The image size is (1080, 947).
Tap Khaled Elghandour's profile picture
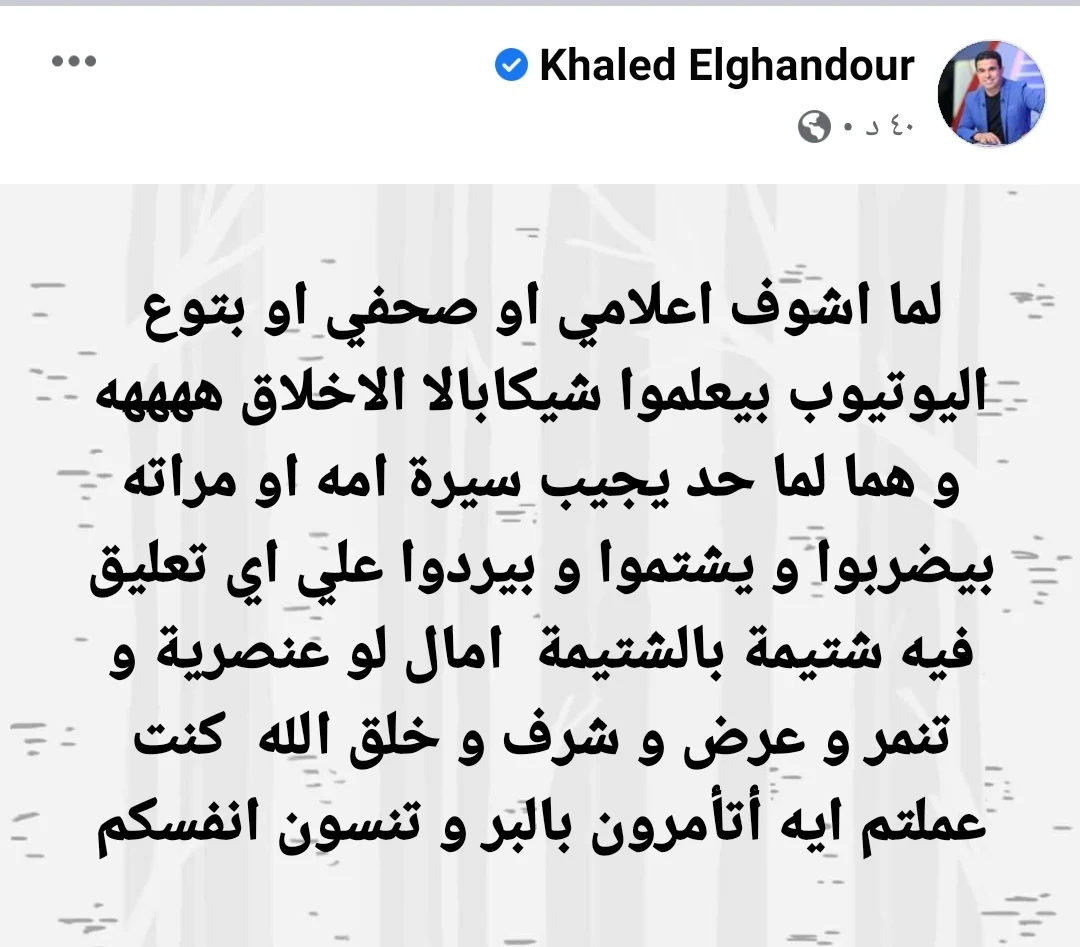click(x=991, y=93)
